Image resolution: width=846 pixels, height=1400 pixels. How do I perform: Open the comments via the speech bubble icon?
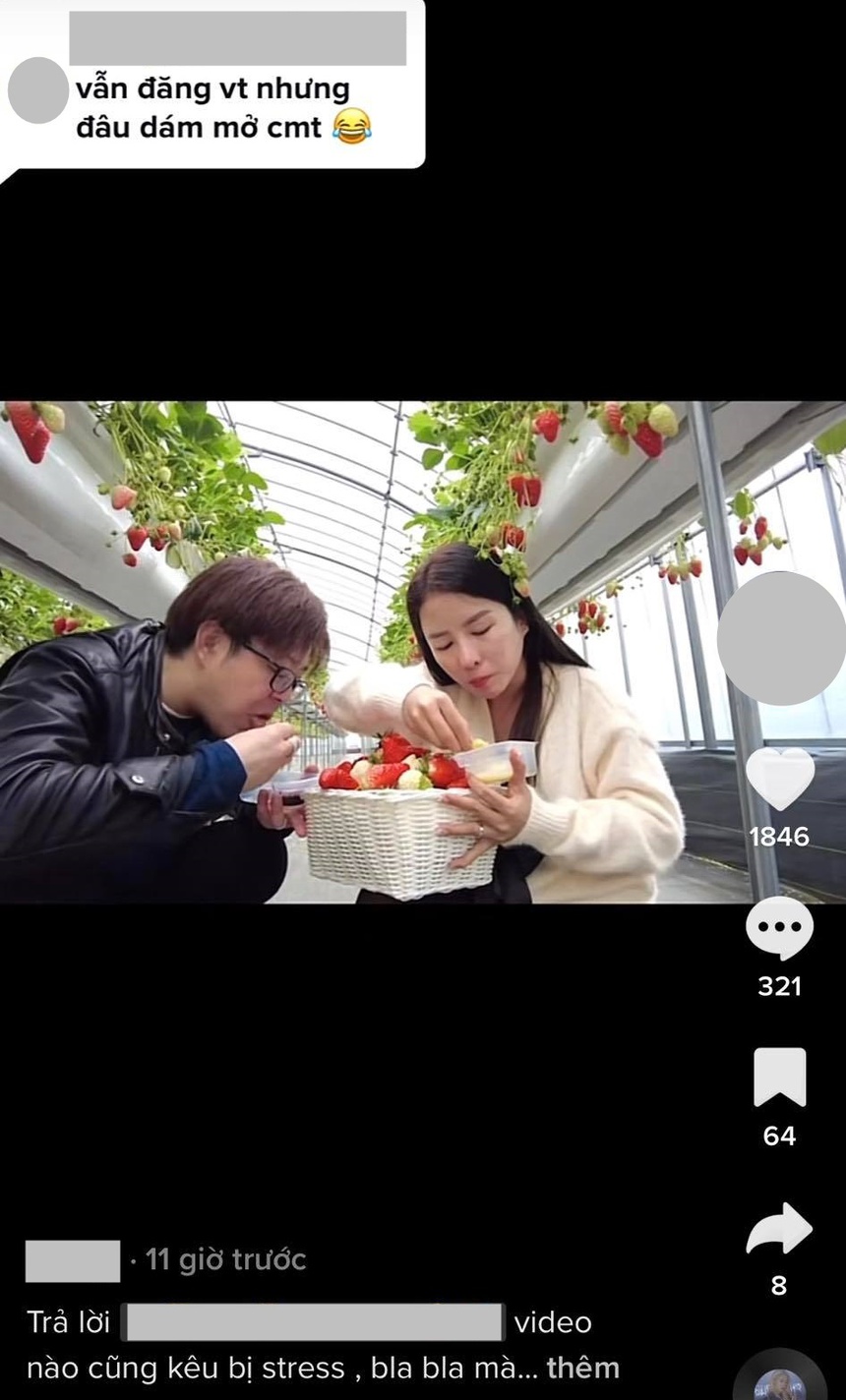click(x=779, y=927)
